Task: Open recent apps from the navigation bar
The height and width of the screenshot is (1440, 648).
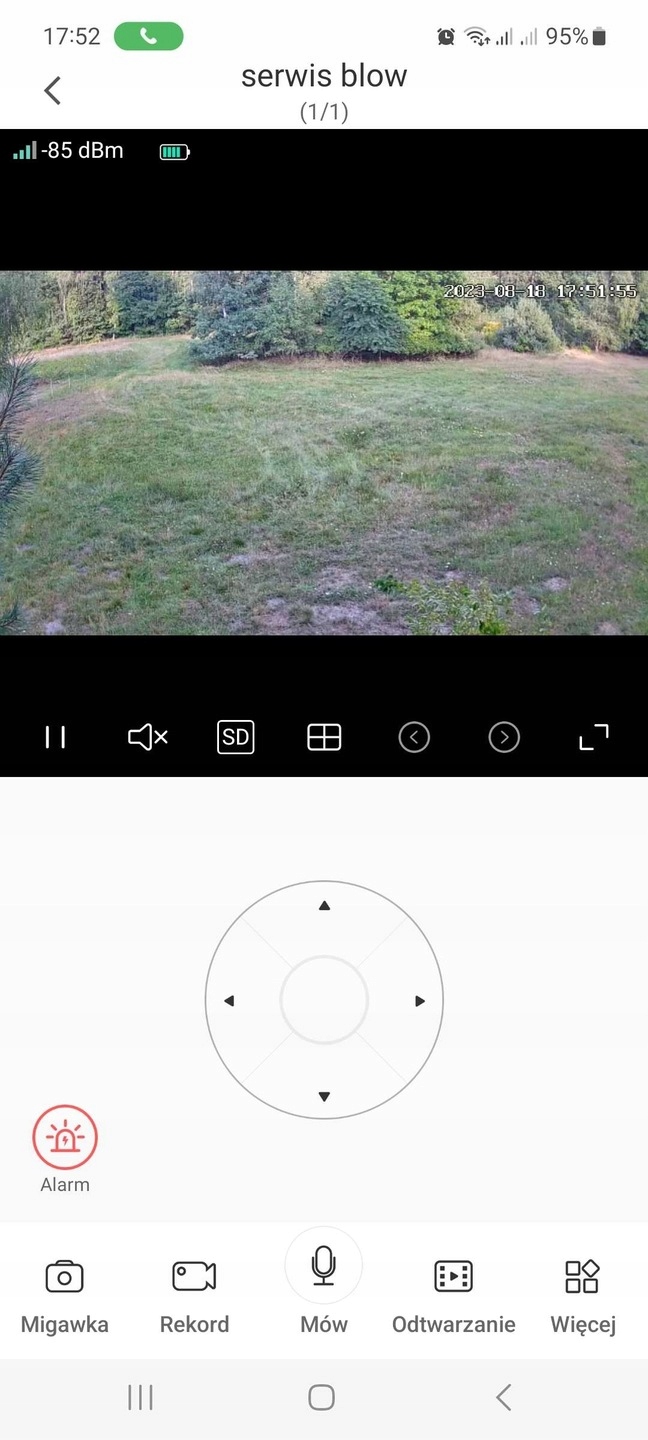Action: pos(140,1397)
